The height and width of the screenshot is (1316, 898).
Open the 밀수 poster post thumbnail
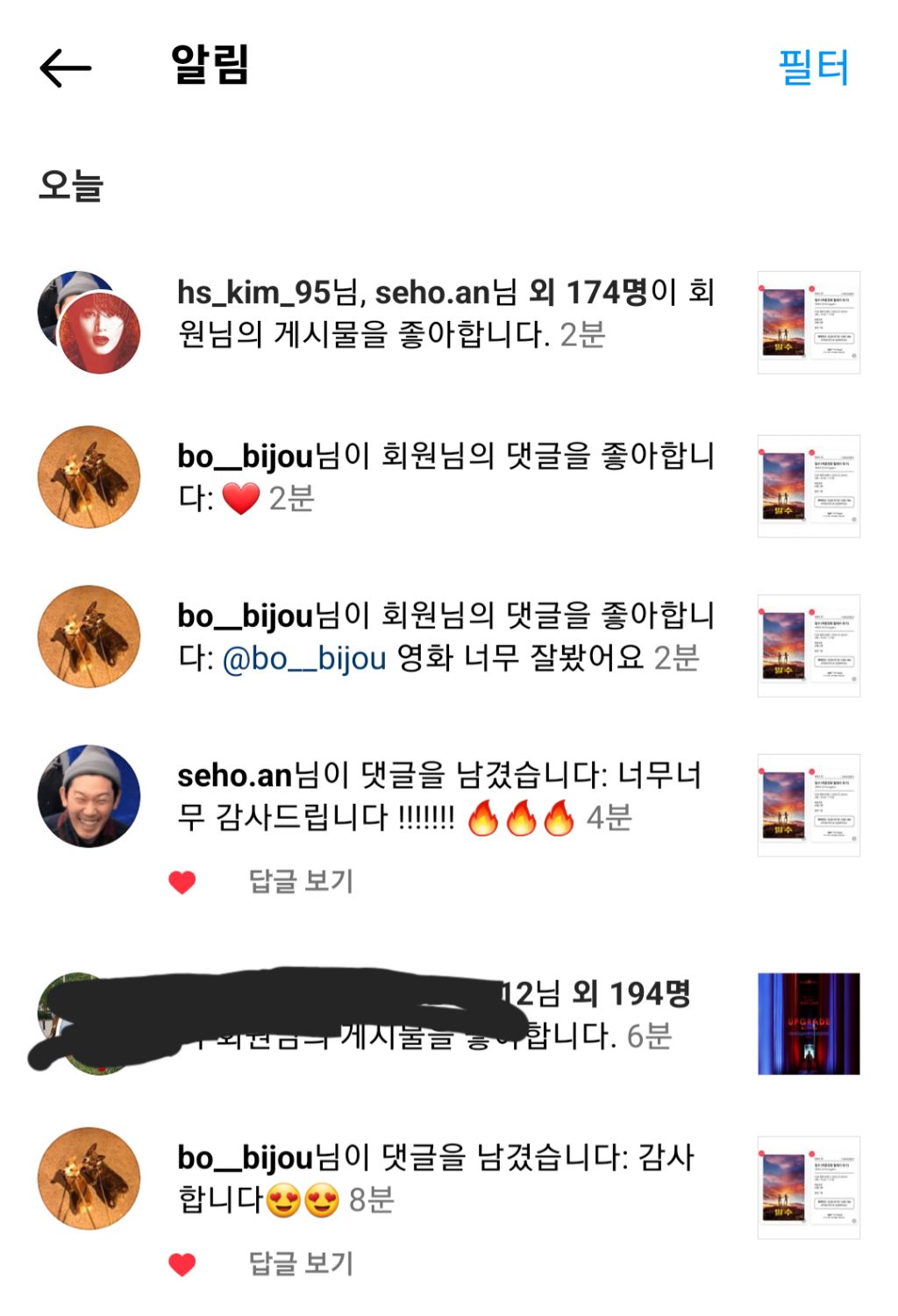pos(807,321)
